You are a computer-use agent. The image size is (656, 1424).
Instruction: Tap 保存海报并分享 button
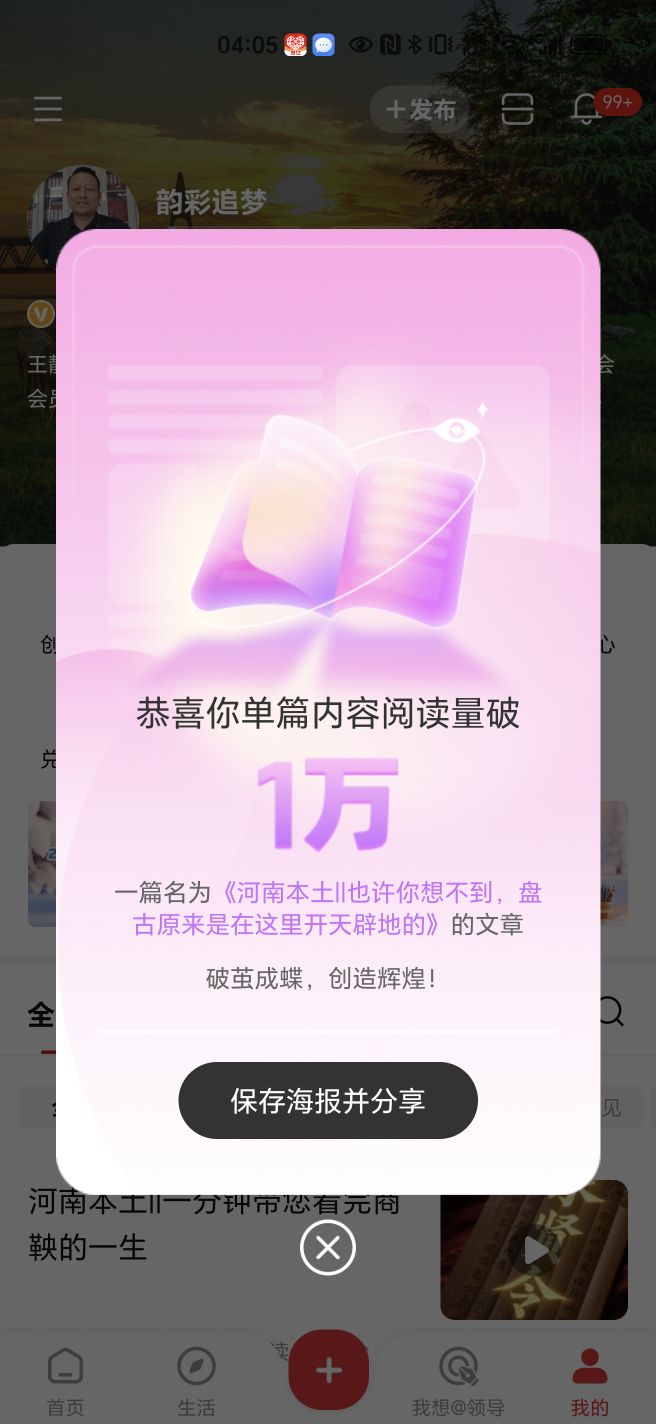[328, 1101]
